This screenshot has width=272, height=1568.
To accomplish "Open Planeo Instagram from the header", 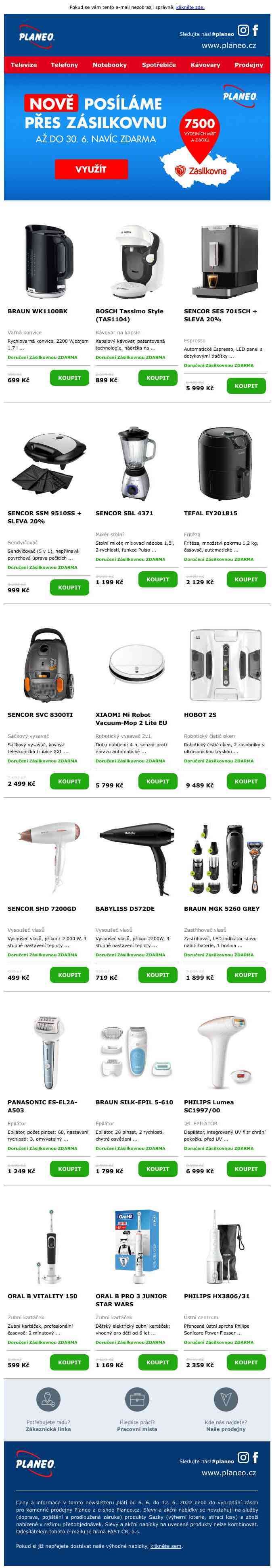I will click(x=243, y=30).
